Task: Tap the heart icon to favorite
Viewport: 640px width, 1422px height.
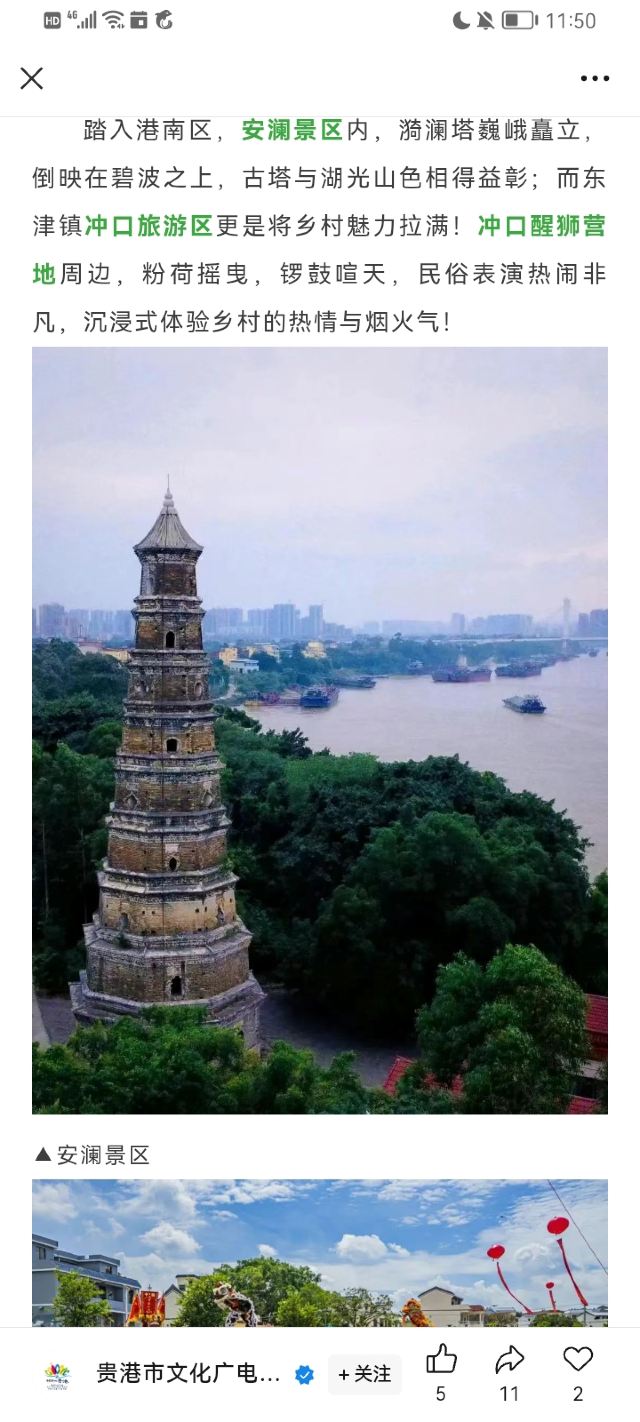Action: click(578, 1360)
